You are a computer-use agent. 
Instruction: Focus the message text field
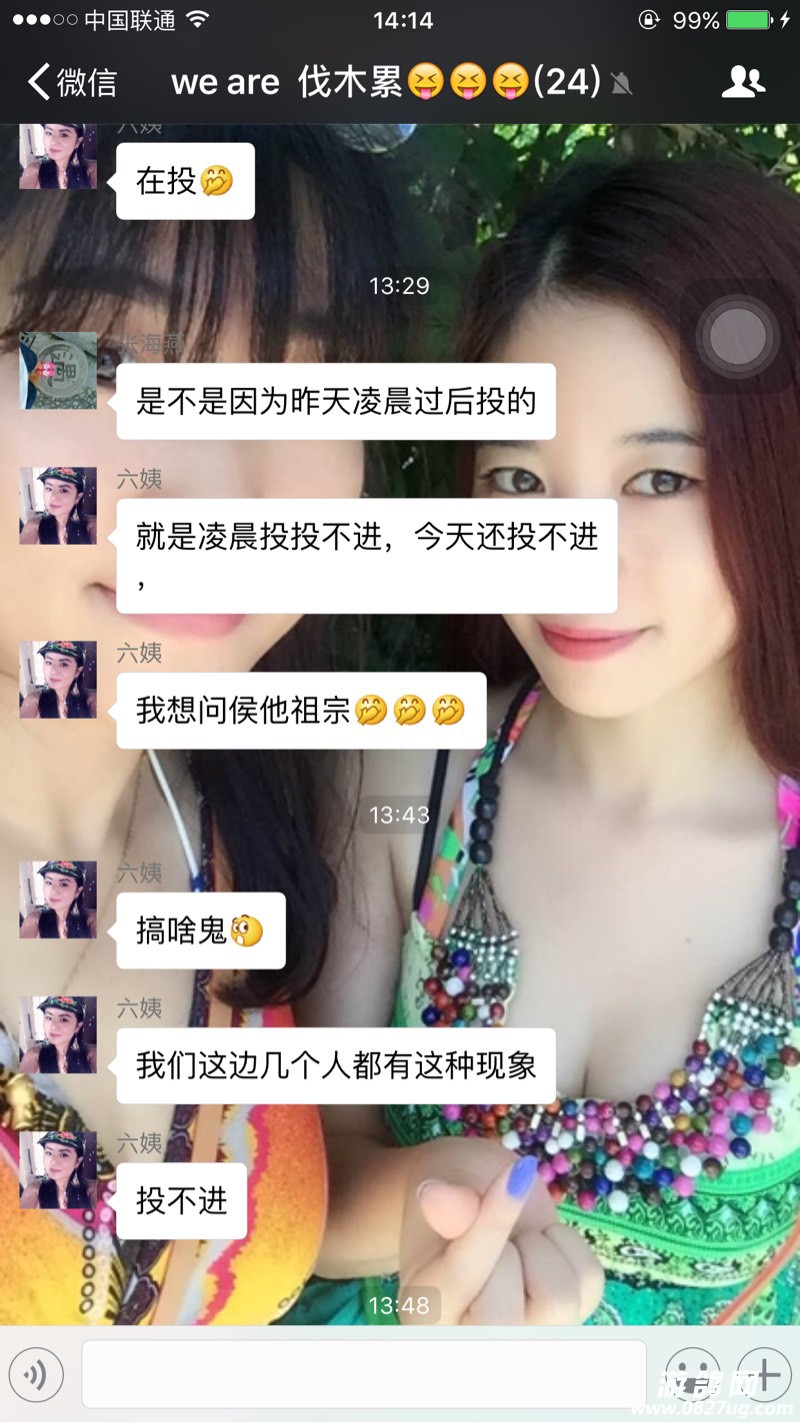click(363, 1375)
